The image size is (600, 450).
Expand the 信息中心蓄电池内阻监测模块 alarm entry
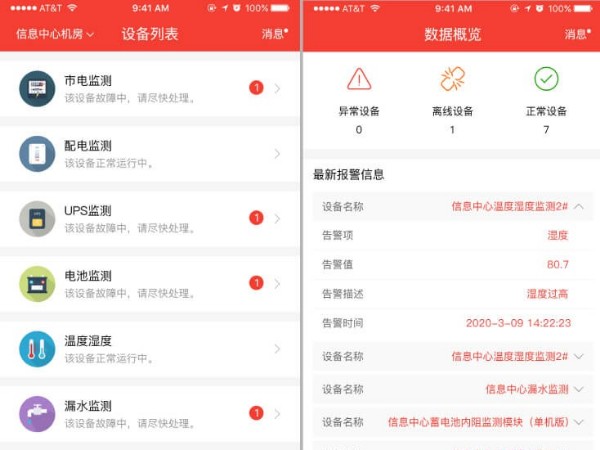coord(579,422)
